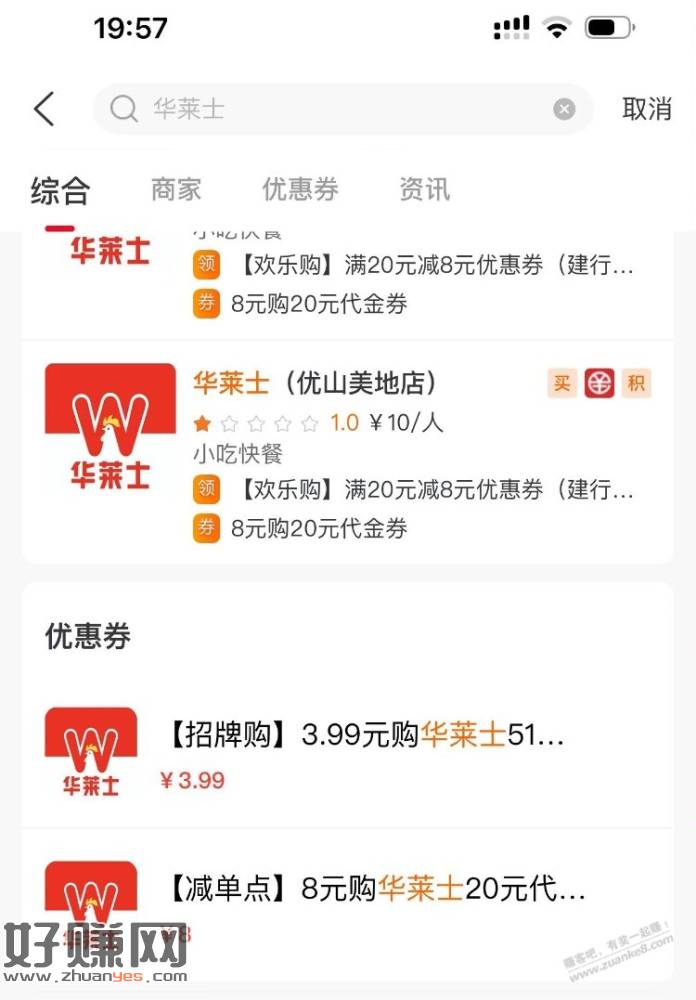Viewport: 696px width, 1000px height.
Task: Select the 资讯 tab
Action: 424,189
